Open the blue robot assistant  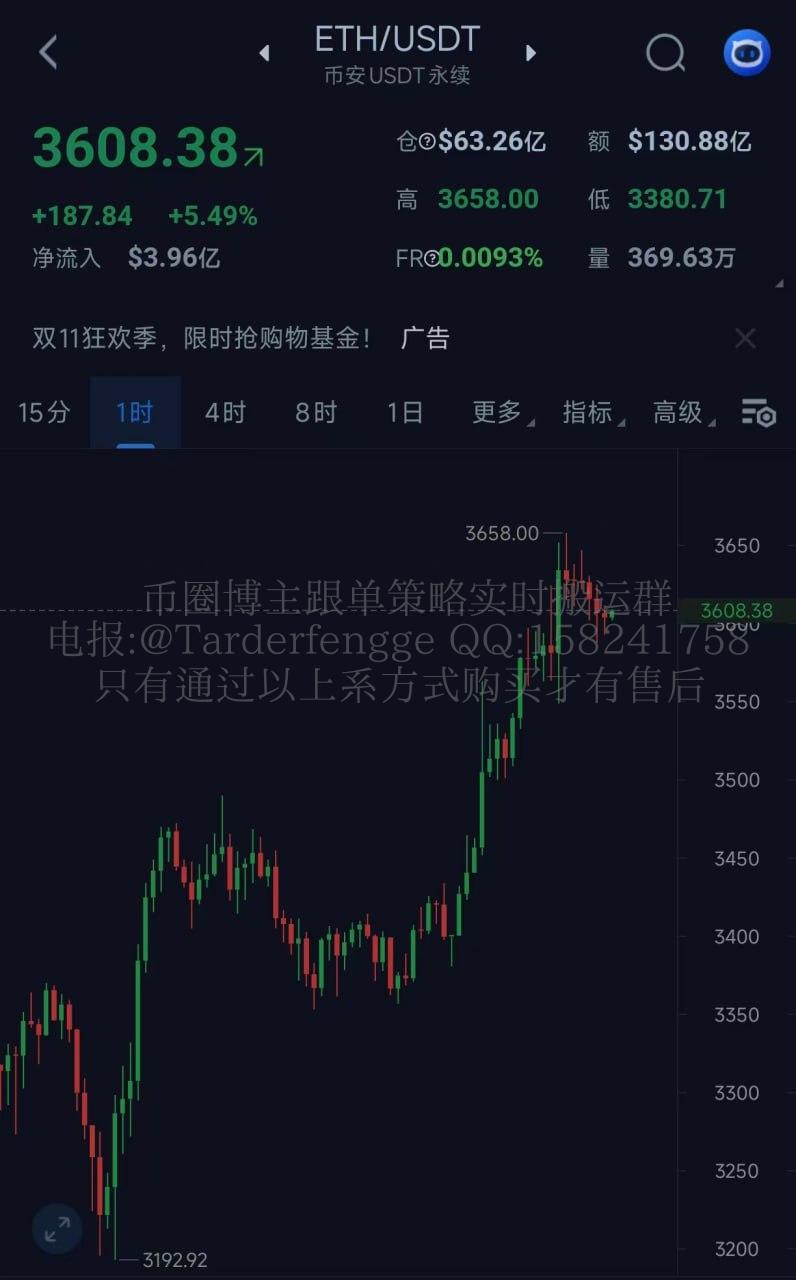pyautogui.click(x=746, y=53)
